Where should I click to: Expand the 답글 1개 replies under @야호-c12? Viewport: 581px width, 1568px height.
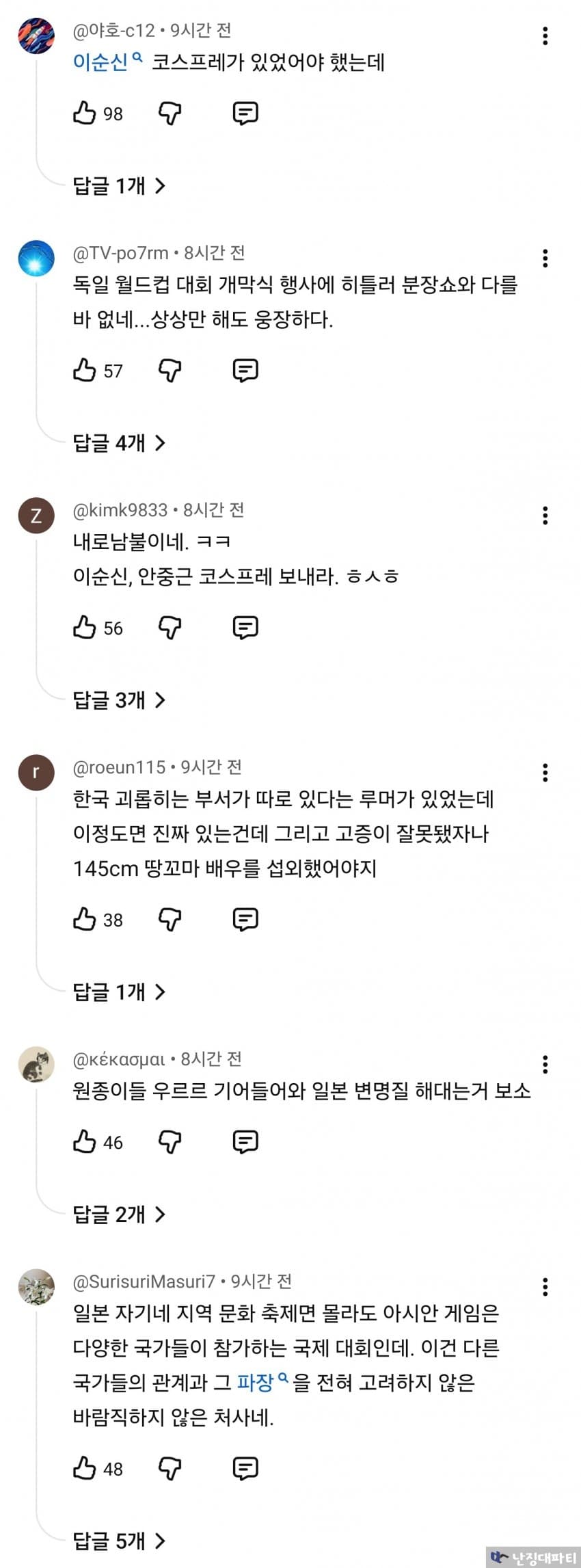(x=119, y=185)
